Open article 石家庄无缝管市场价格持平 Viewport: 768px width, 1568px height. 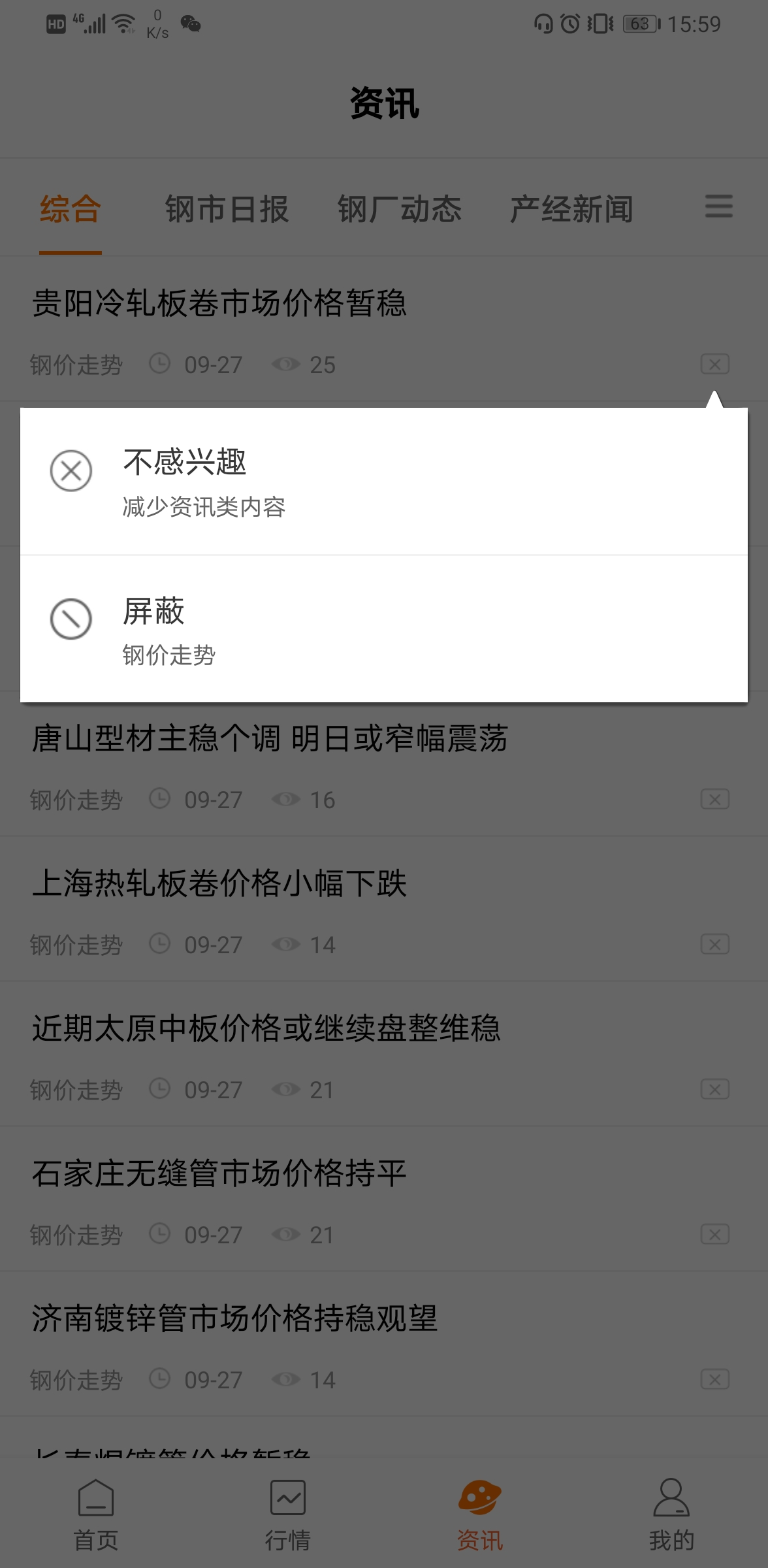219,1174
